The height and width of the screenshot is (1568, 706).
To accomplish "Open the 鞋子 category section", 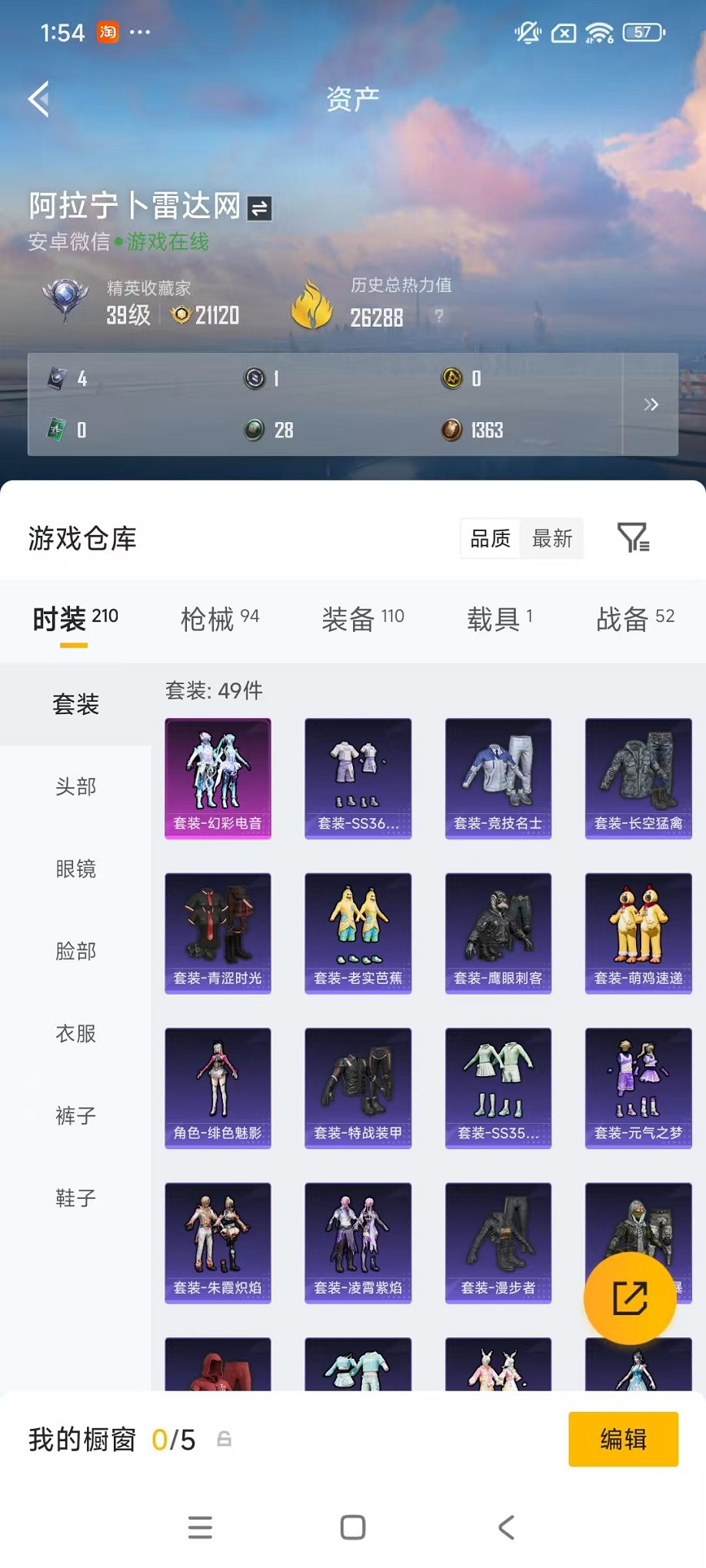I will click(77, 1198).
